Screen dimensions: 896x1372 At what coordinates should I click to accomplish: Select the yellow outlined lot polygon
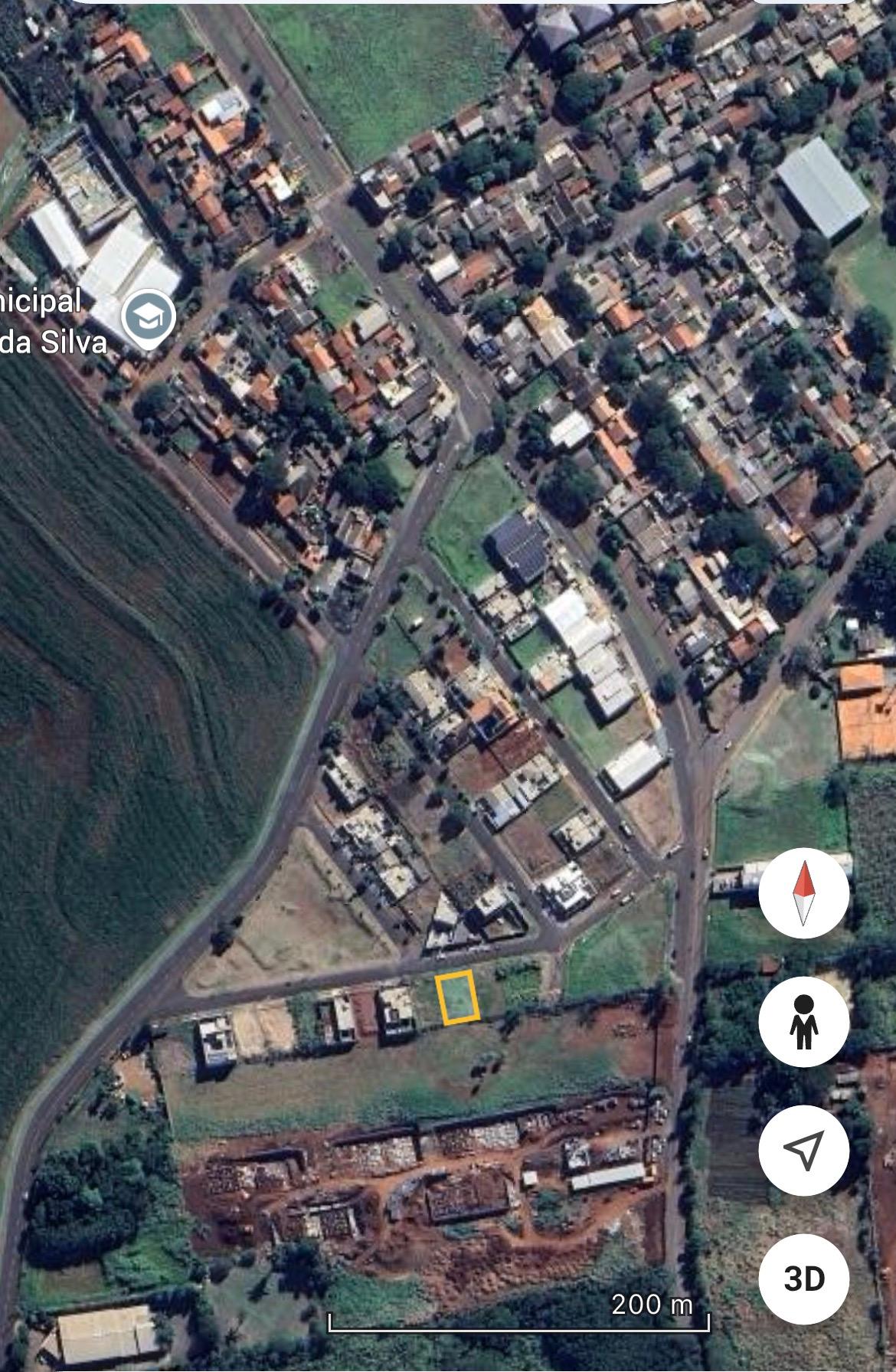click(457, 997)
